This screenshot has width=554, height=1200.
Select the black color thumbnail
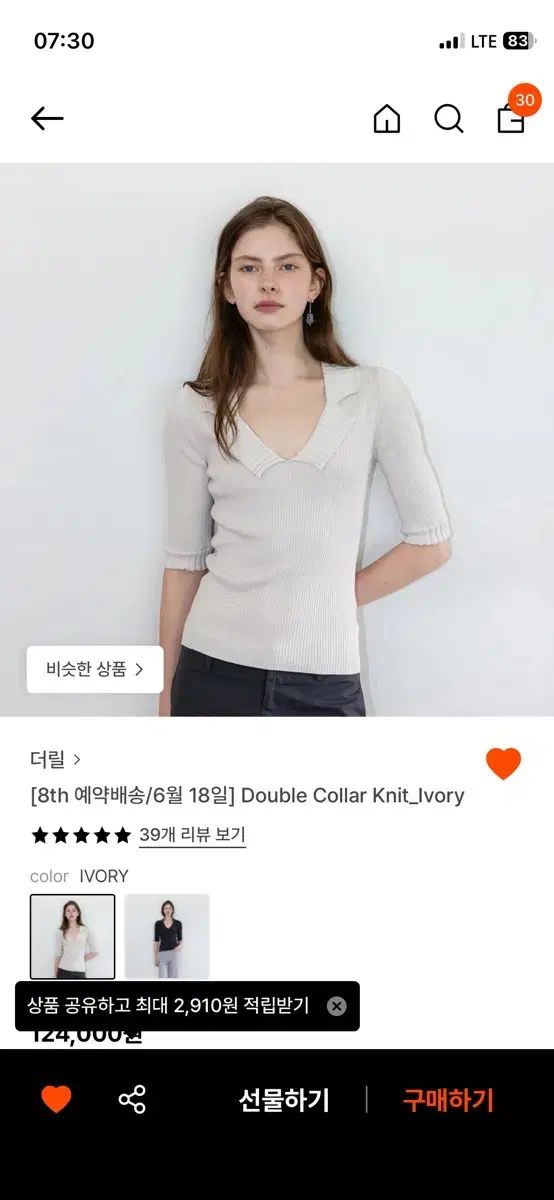[167, 936]
